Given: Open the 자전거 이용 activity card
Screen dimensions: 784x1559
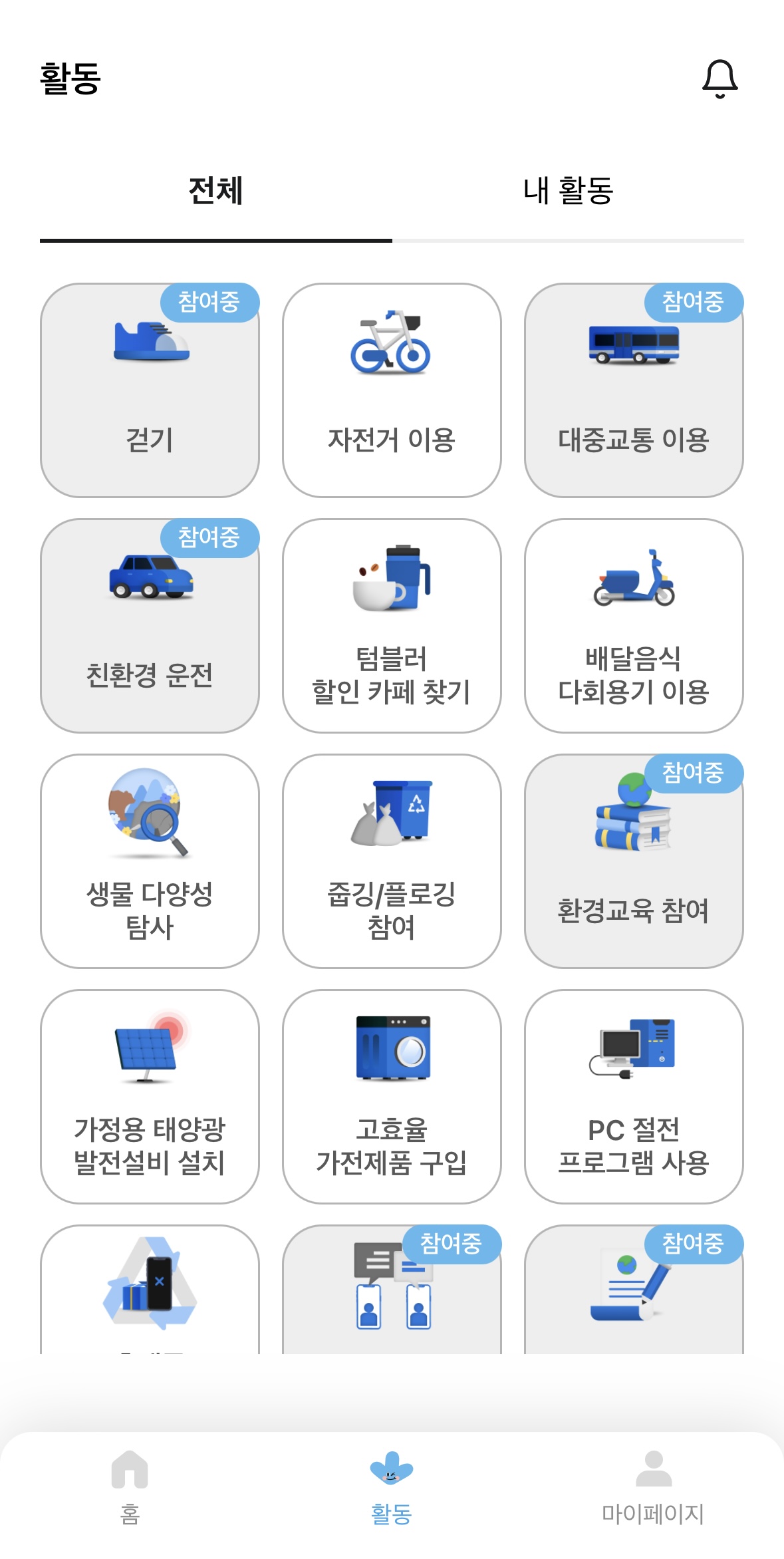Looking at the screenshot, I should point(392,390).
